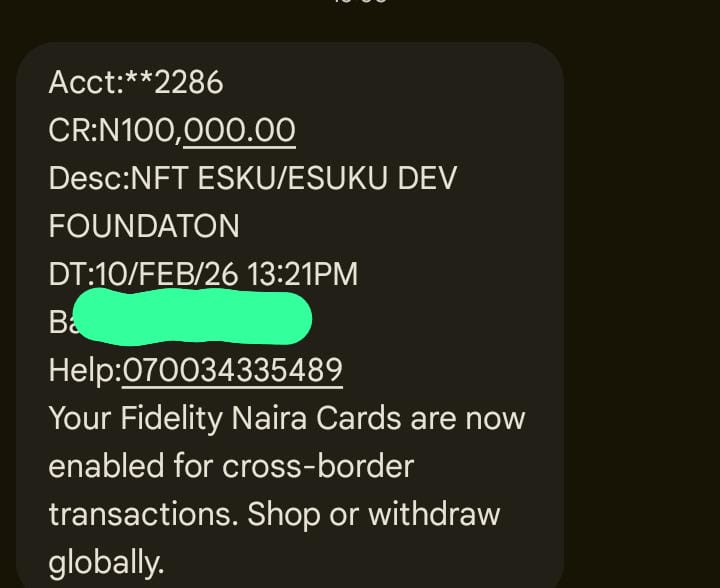The height and width of the screenshot is (588, 720).
Task: Tap the underlined amount 000.00
Action: tap(239, 131)
